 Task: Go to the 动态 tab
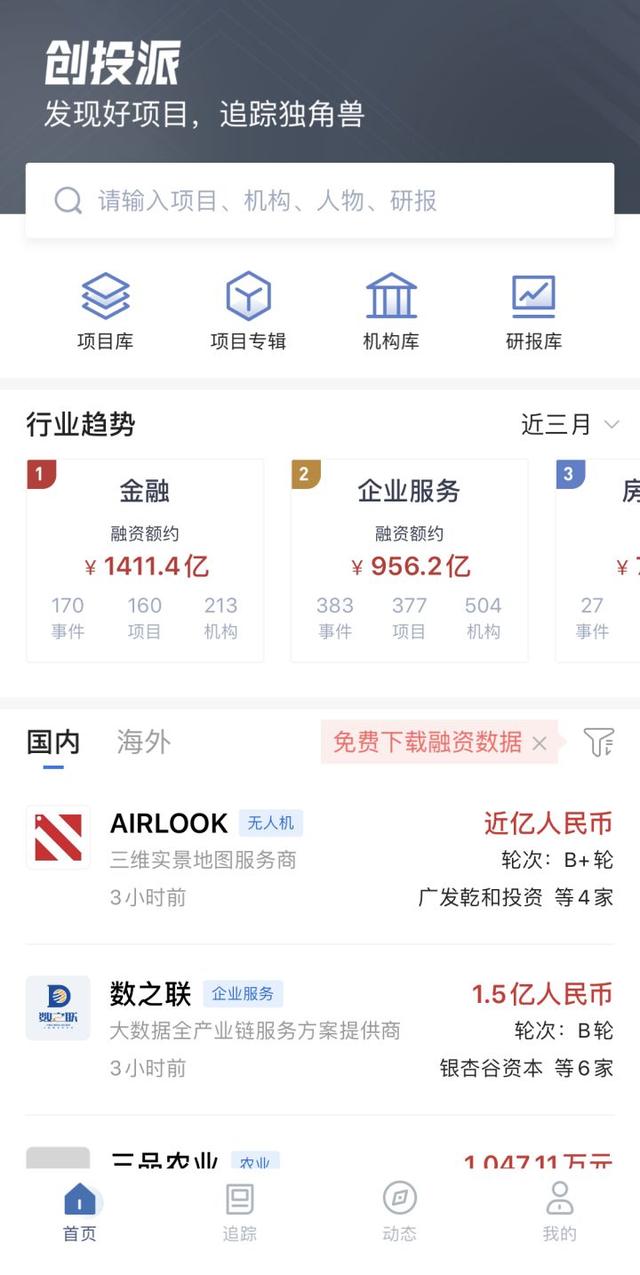pos(400,1212)
